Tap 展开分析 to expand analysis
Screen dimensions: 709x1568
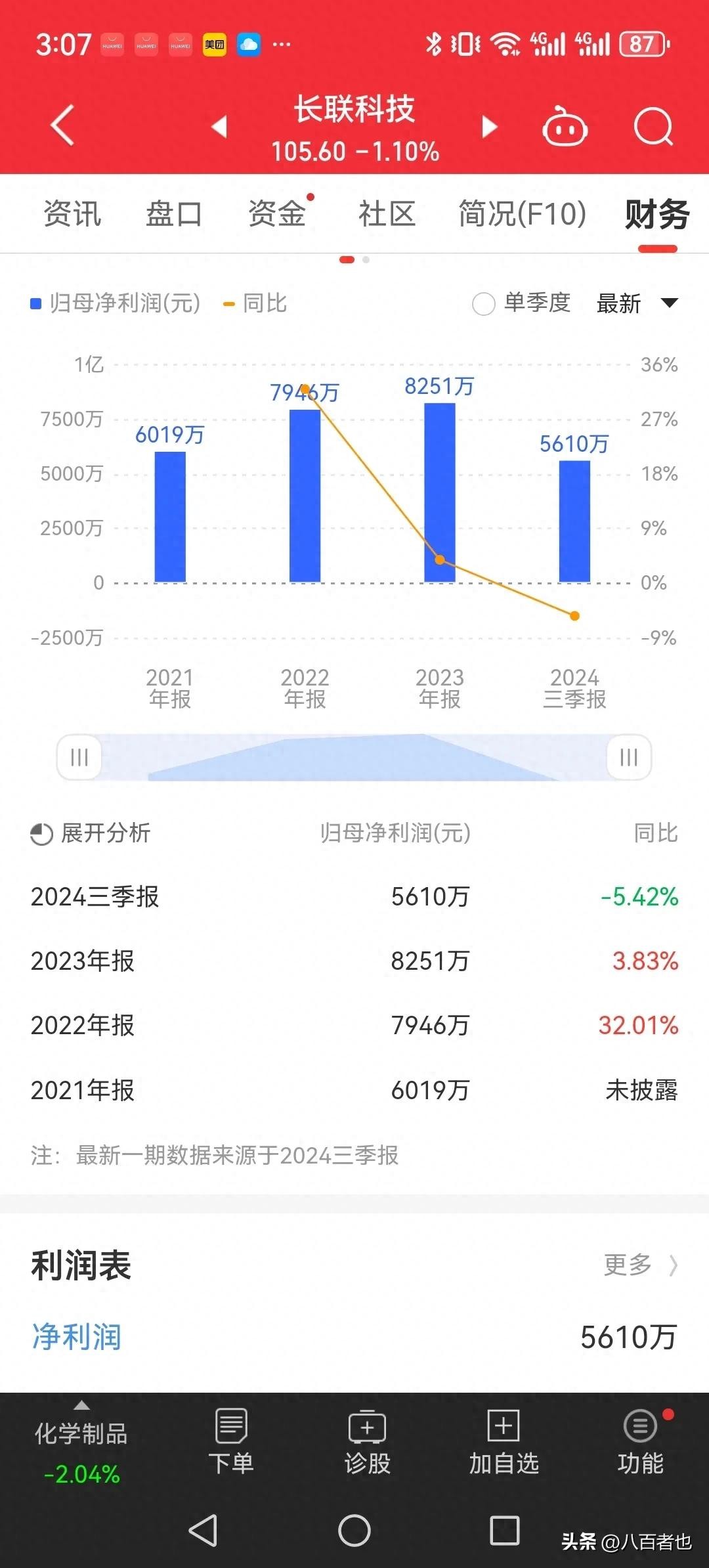point(91,833)
